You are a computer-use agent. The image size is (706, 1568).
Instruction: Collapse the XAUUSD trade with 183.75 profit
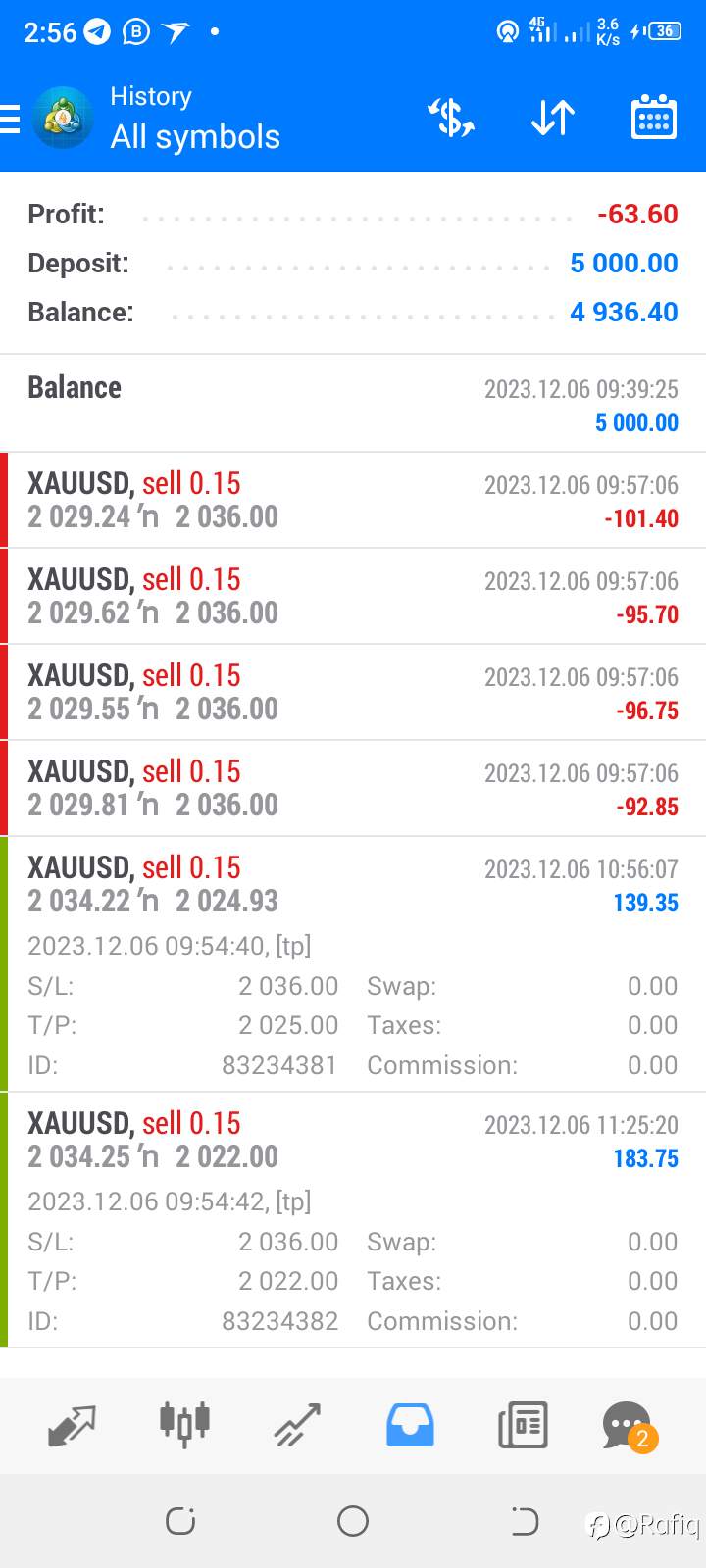point(353,1219)
